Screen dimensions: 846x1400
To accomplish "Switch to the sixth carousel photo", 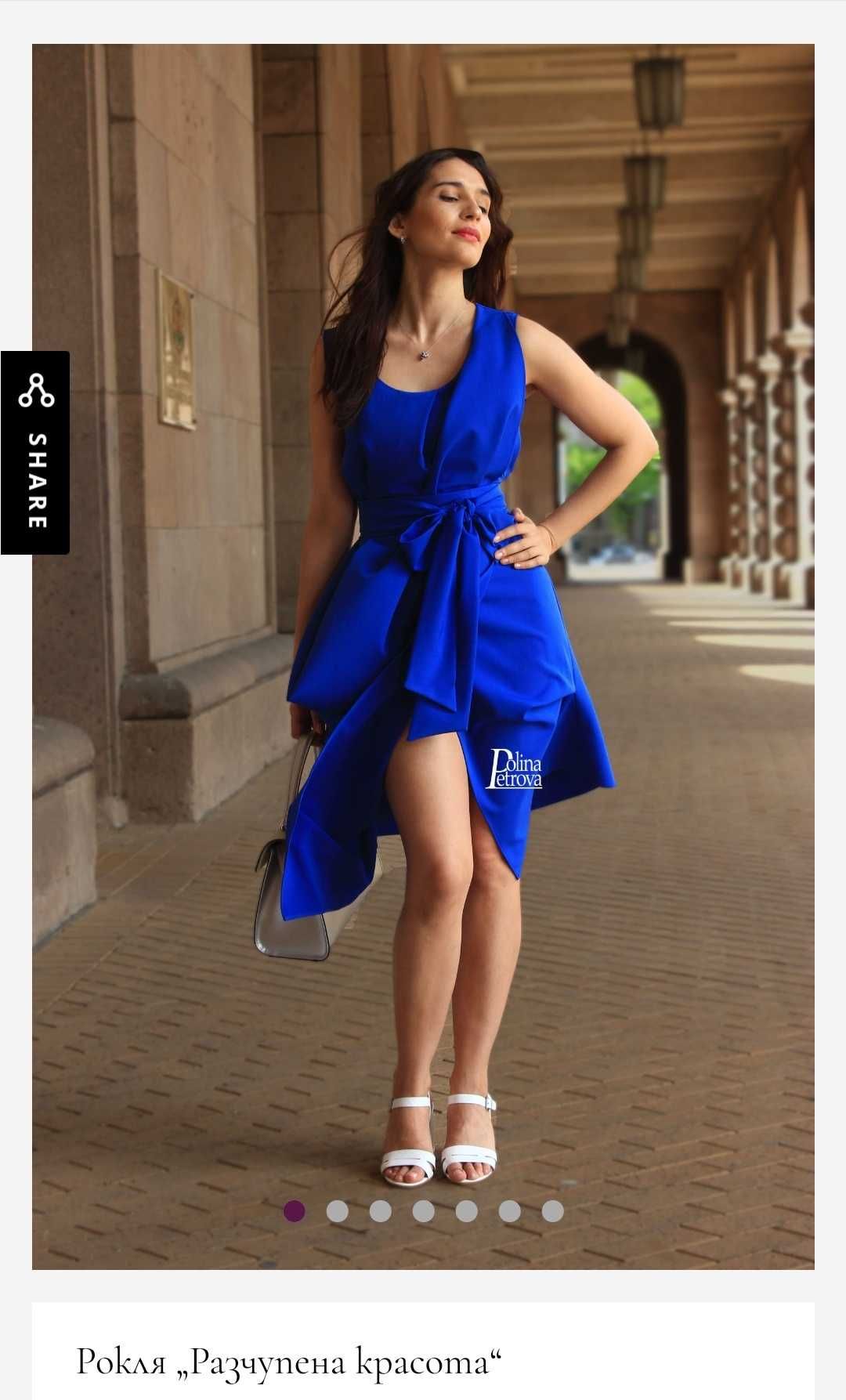I will pos(510,1210).
